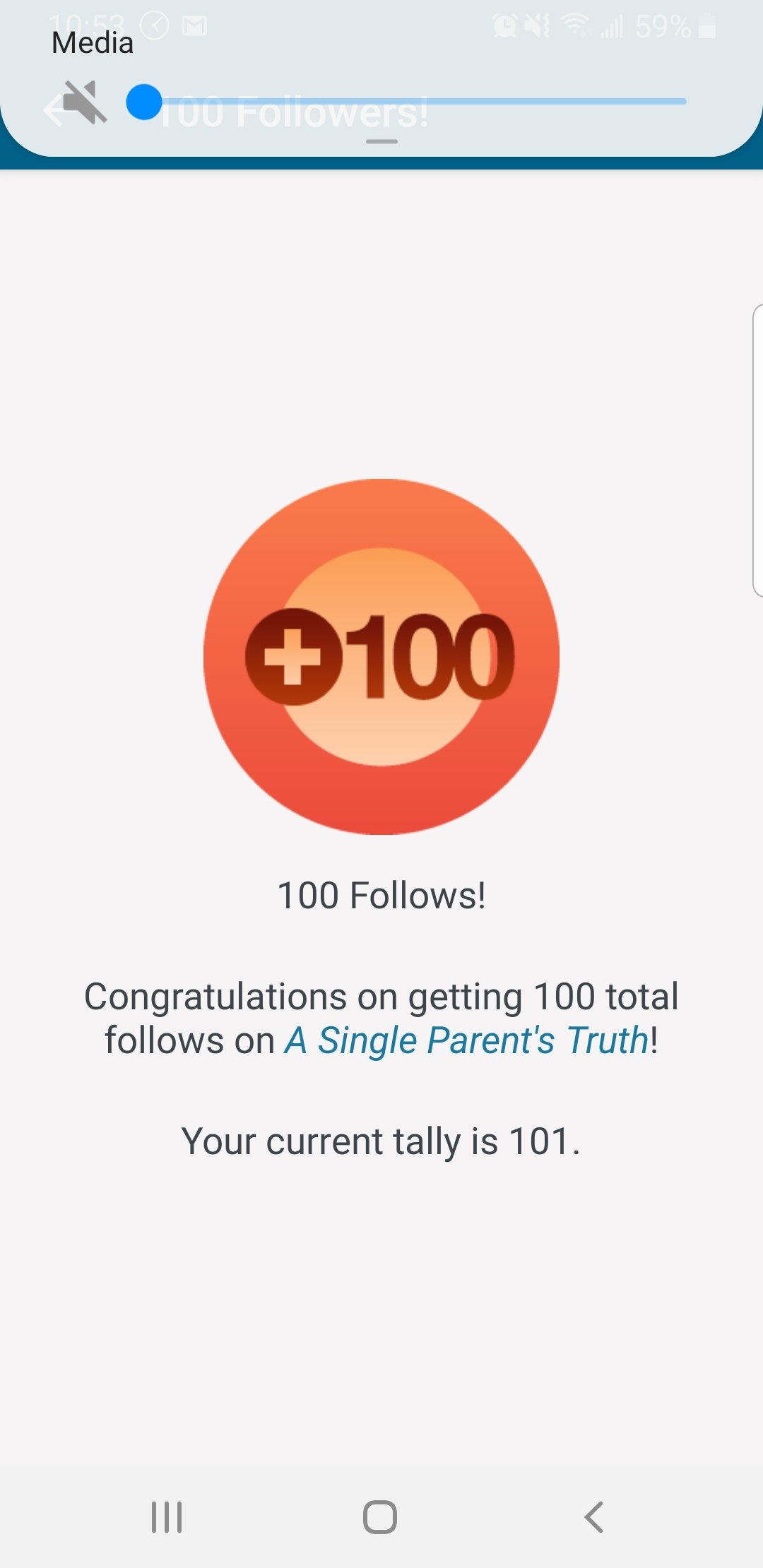Open the A Single Parent's Truth link
This screenshot has width=763, height=1568.
(466, 1040)
